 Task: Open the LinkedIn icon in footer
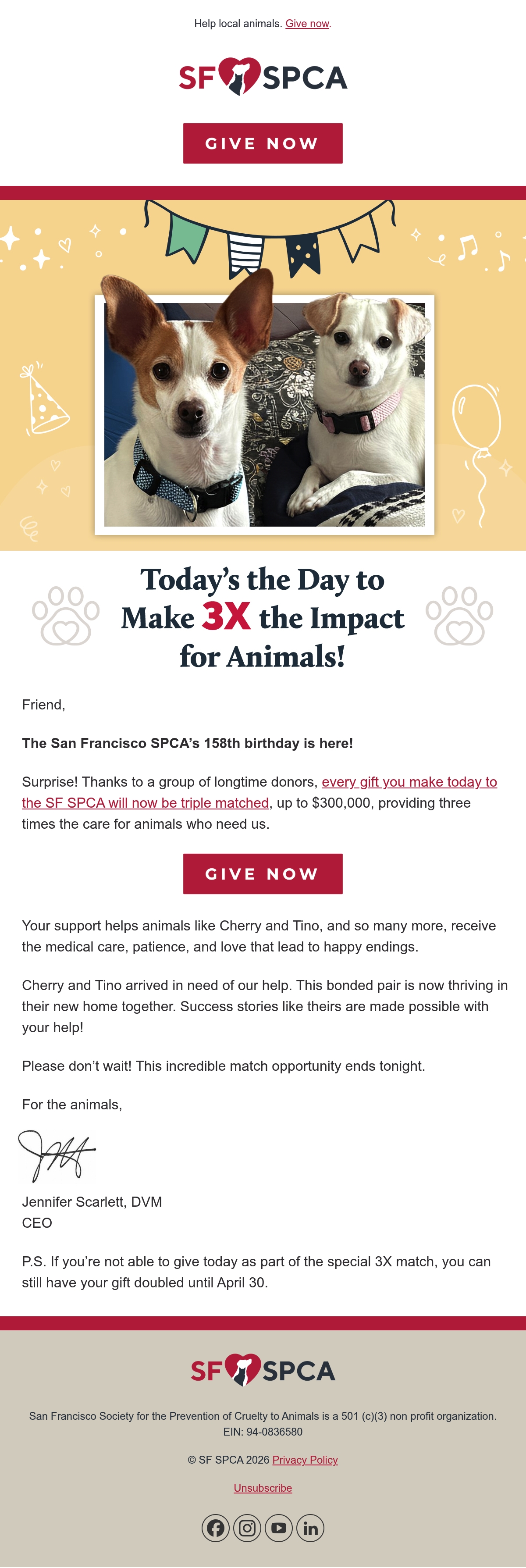[310, 1528]
